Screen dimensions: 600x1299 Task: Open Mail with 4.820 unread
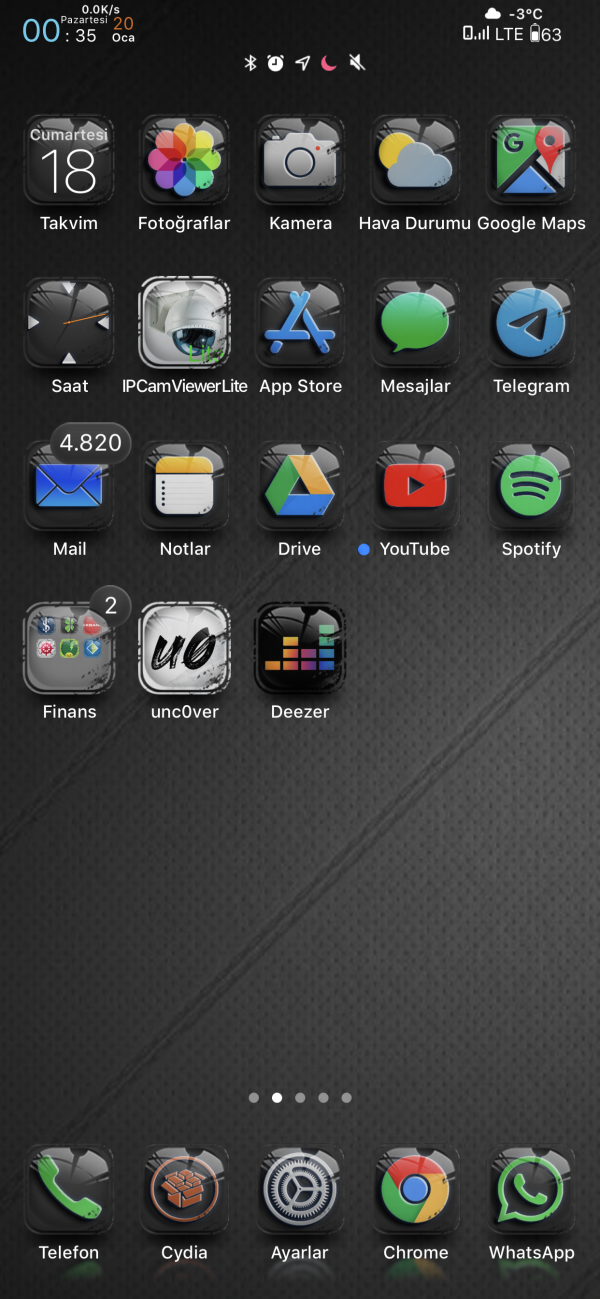[69, 486]
